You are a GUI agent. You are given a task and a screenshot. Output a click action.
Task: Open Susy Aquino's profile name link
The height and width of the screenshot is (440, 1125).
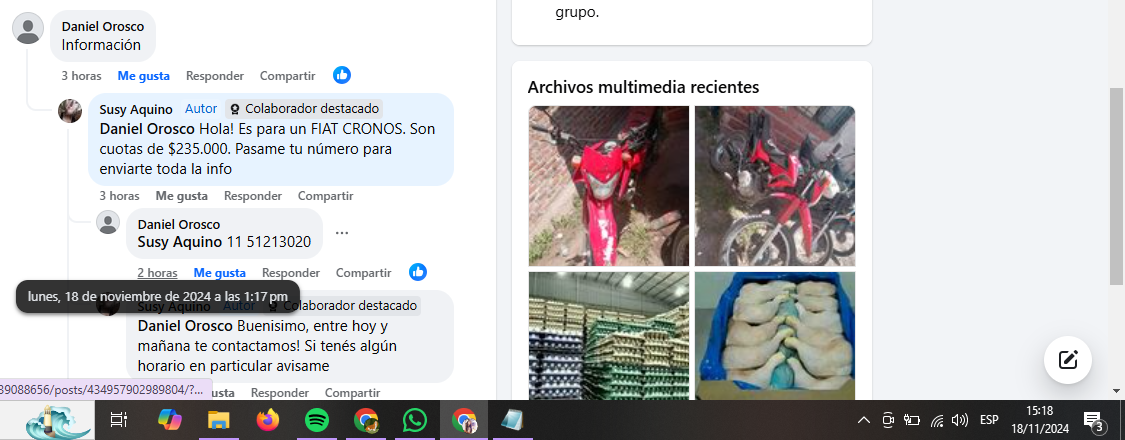coord(136,109)
